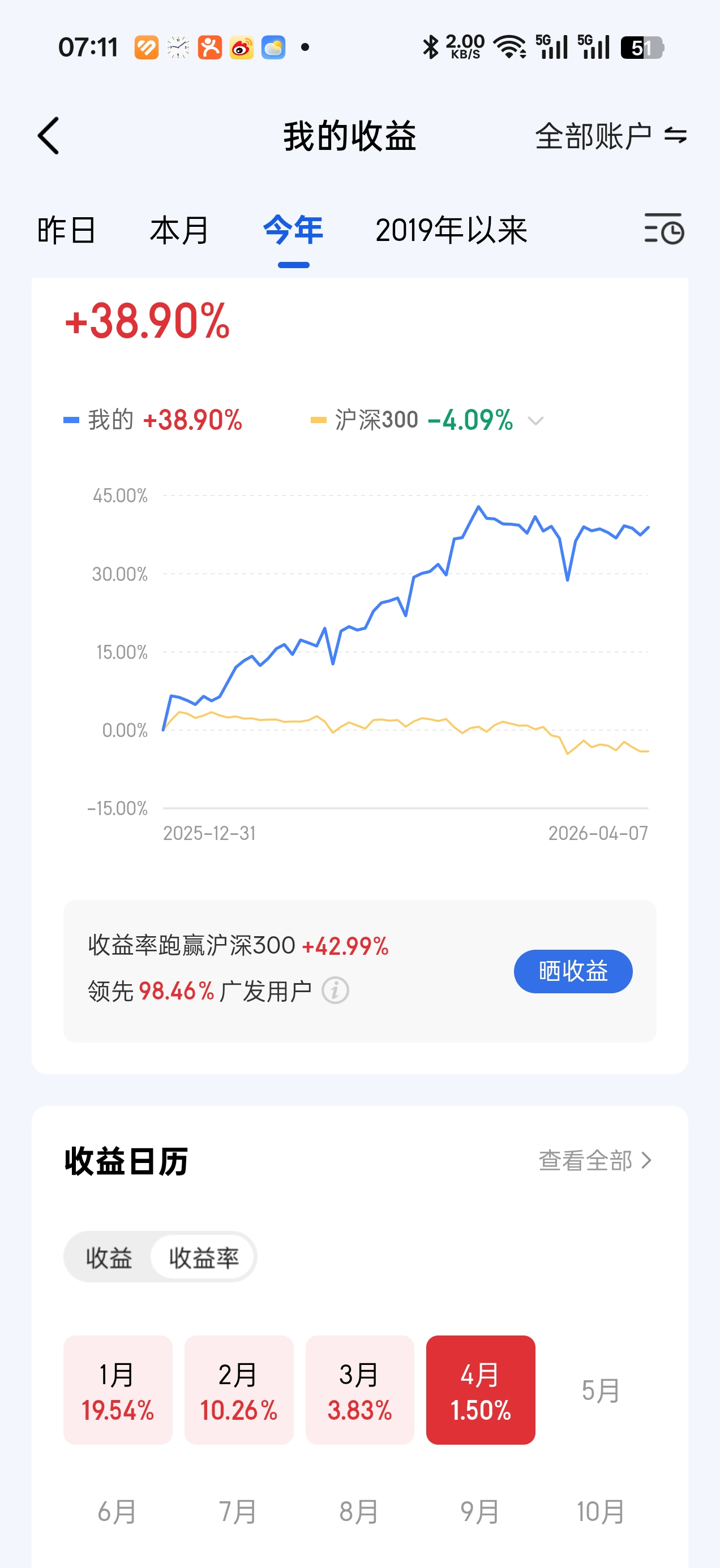Viewport: 720px width, 1568px height.
Task: Expand the 沪深300 benchmark dropdown
Action: tap(535, 421)
